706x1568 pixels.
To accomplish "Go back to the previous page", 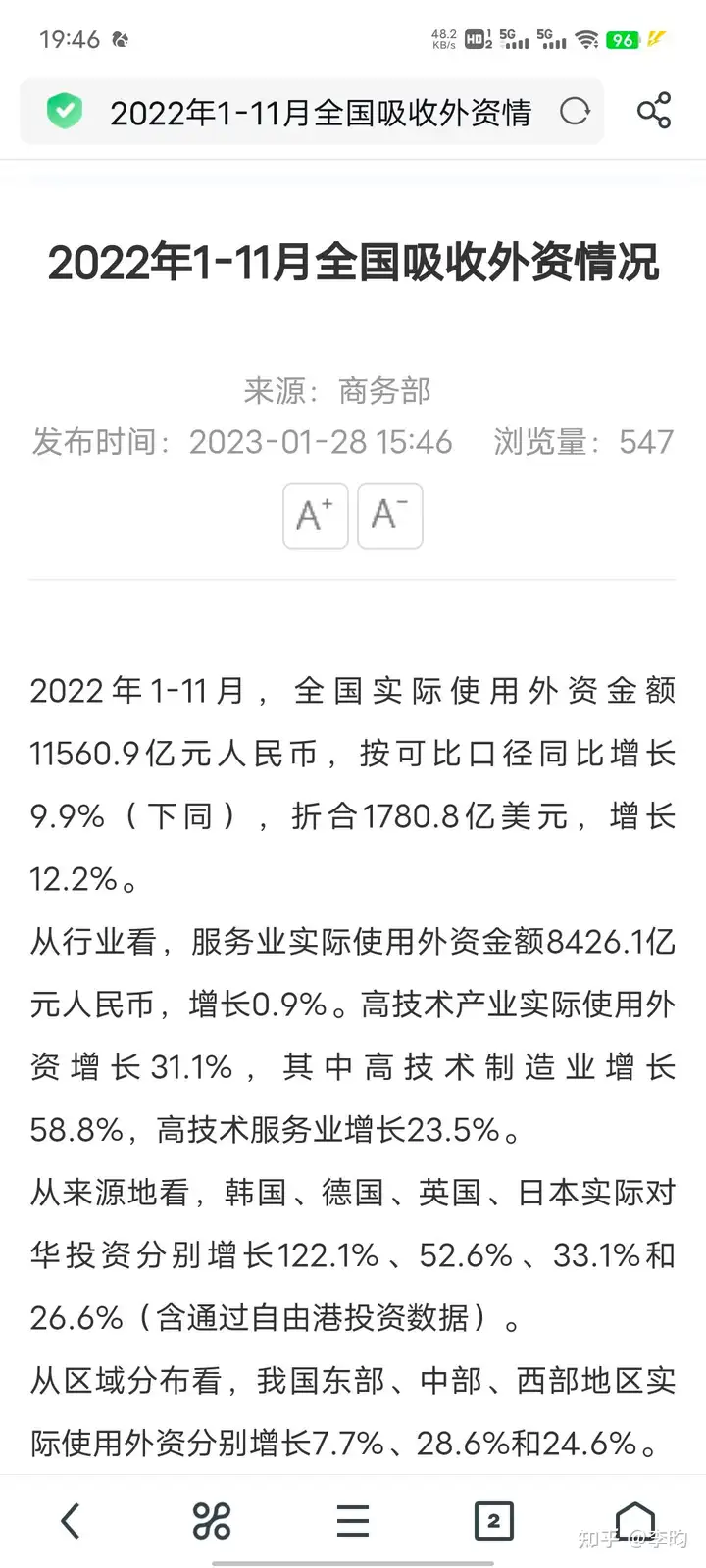I will [71, 1521].
